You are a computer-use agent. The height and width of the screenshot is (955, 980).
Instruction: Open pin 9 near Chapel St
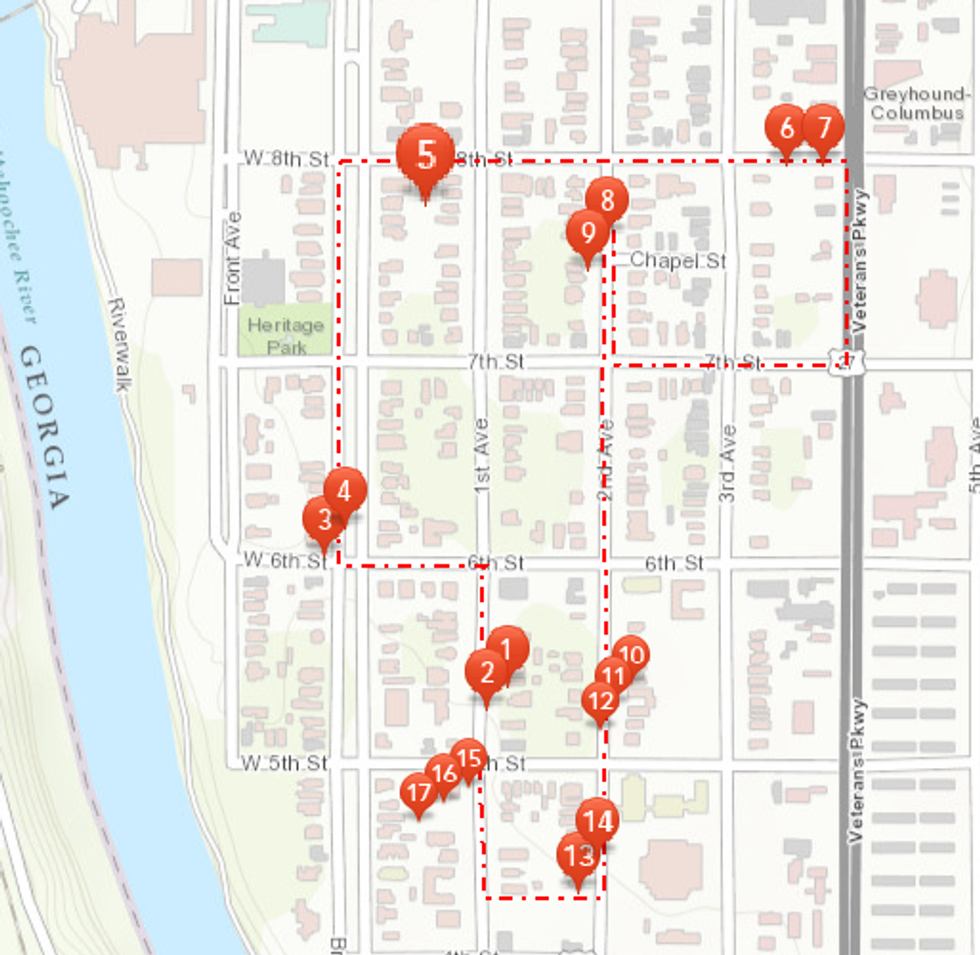587,232
